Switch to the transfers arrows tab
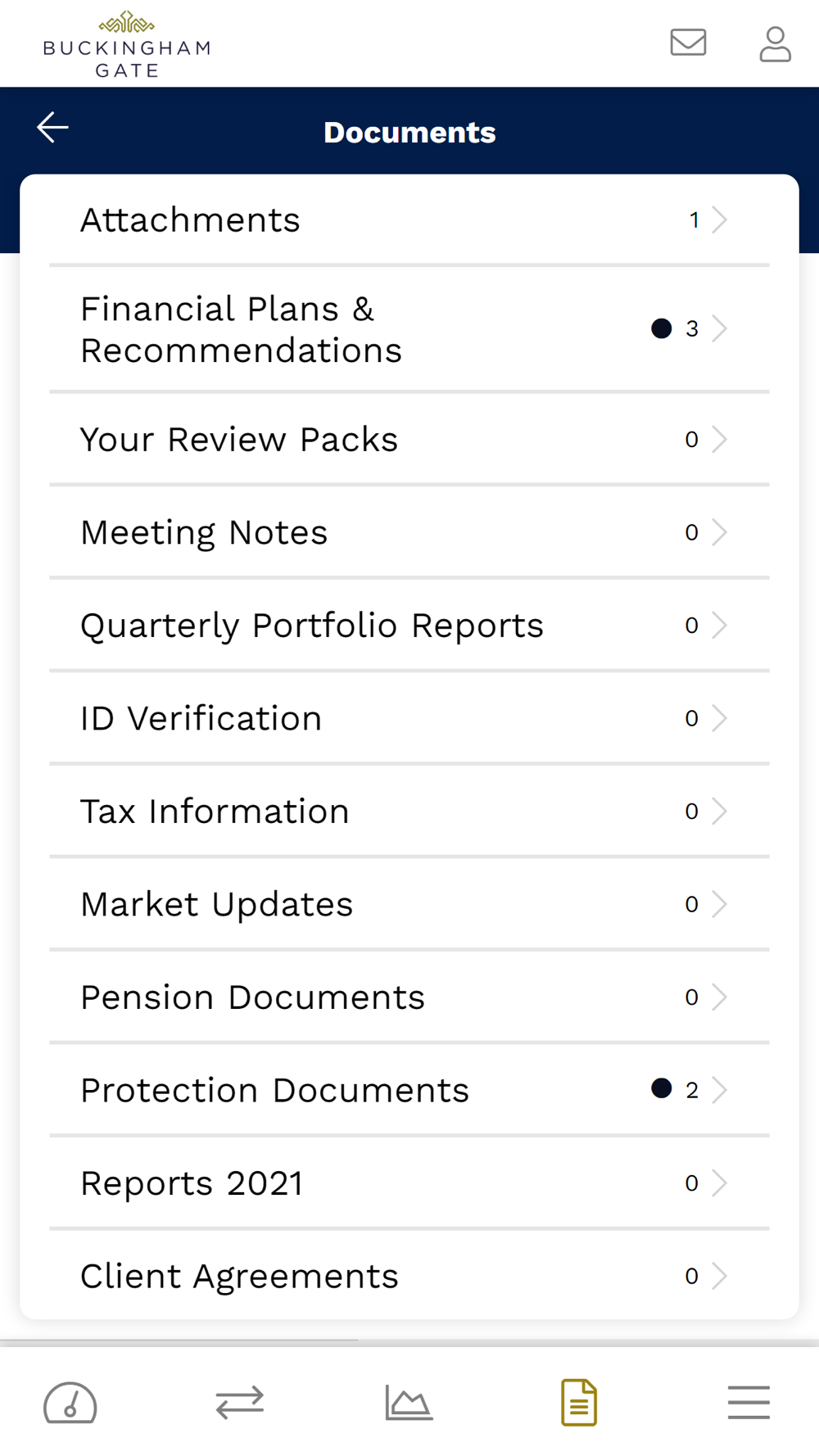 [240, 1402]
